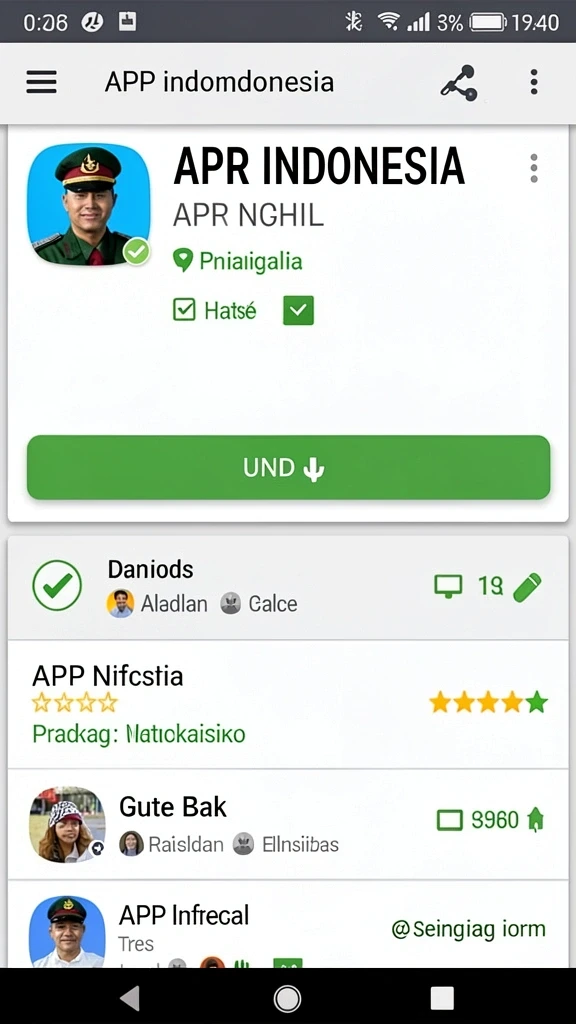Screen dimensions: 576x1024
Task: Open the hamburger drawer menu
Action: [x=41, y=82]
